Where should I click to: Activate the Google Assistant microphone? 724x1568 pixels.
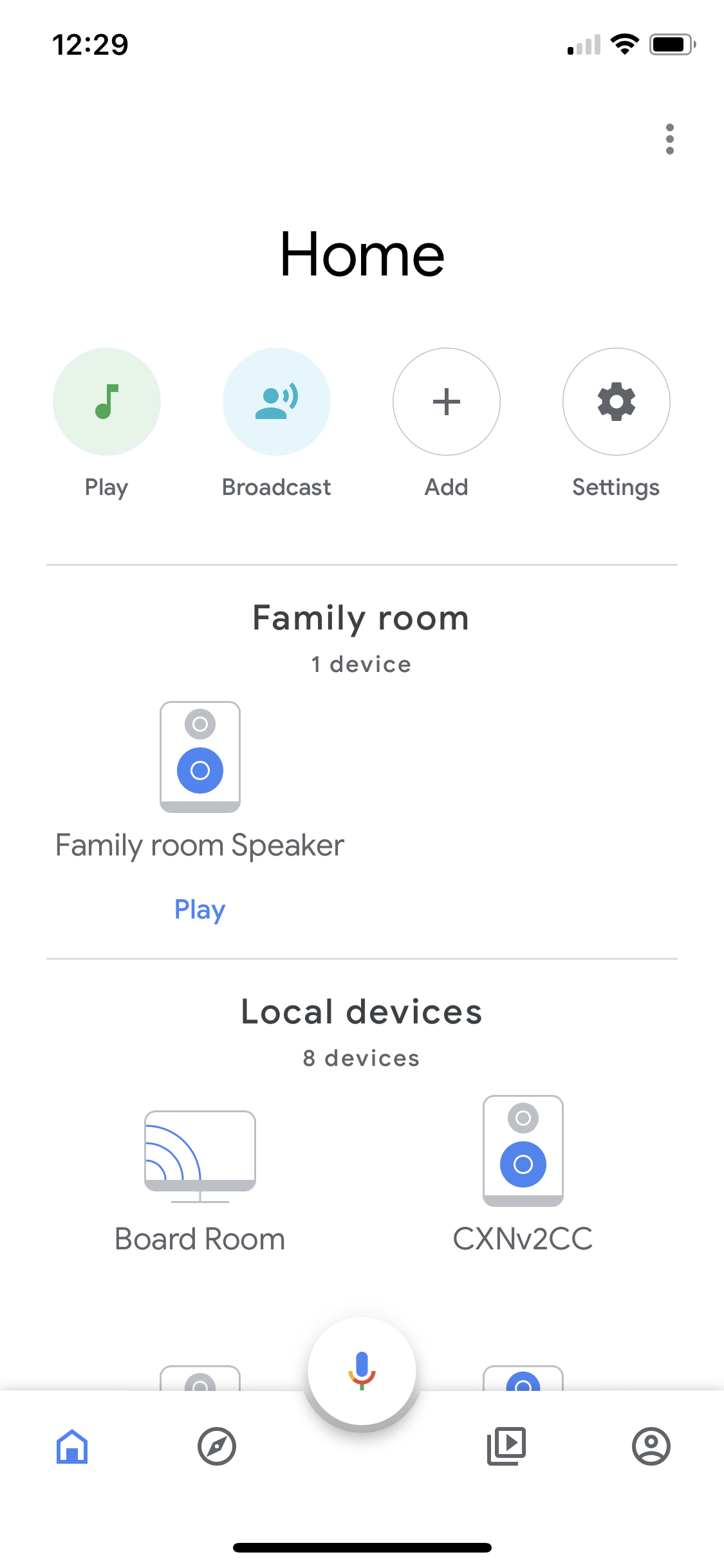[362, 1370]
